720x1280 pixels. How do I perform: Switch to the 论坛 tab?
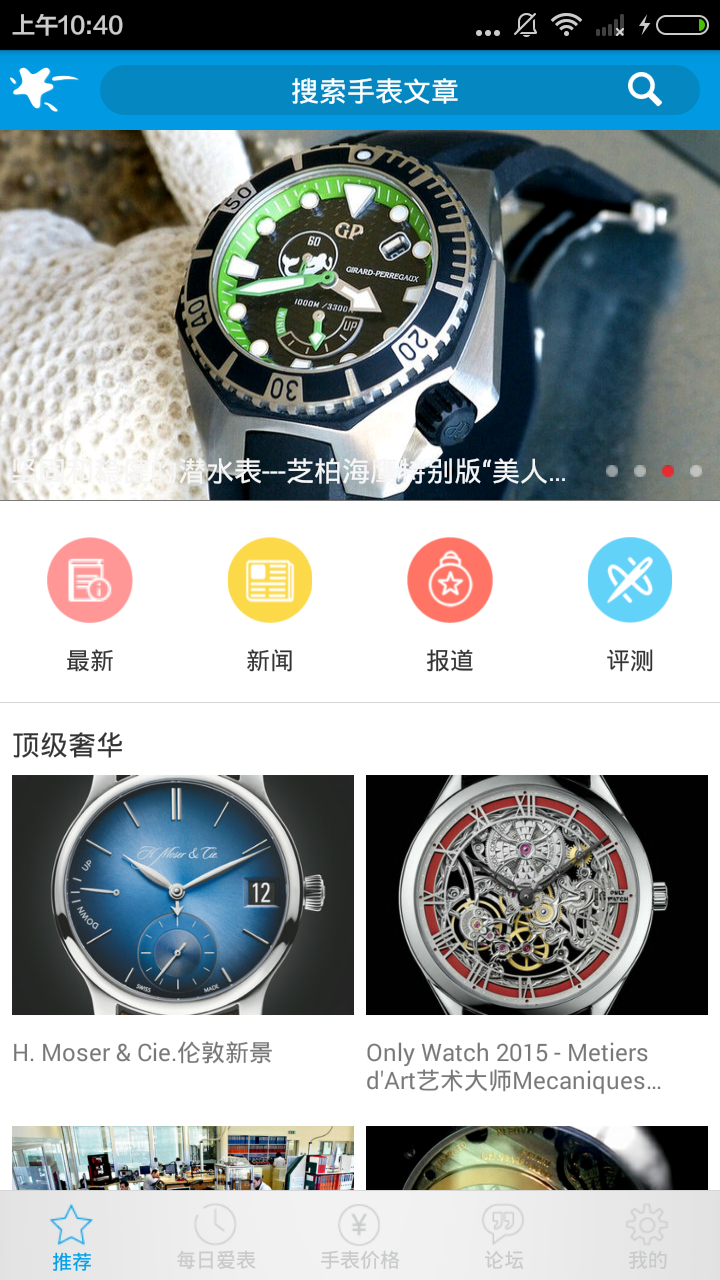[504, 1237]
